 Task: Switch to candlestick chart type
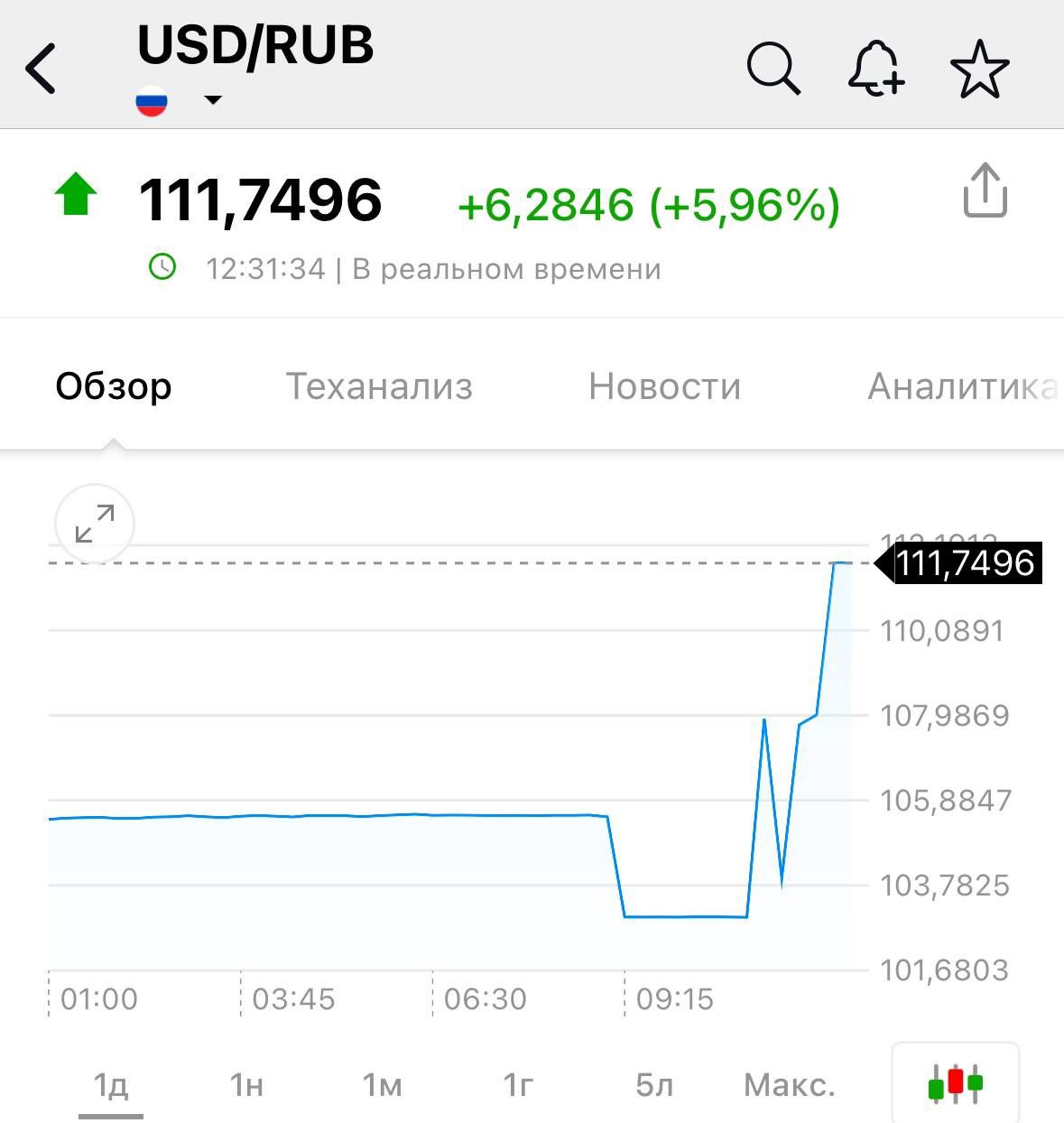point(955,1083)
